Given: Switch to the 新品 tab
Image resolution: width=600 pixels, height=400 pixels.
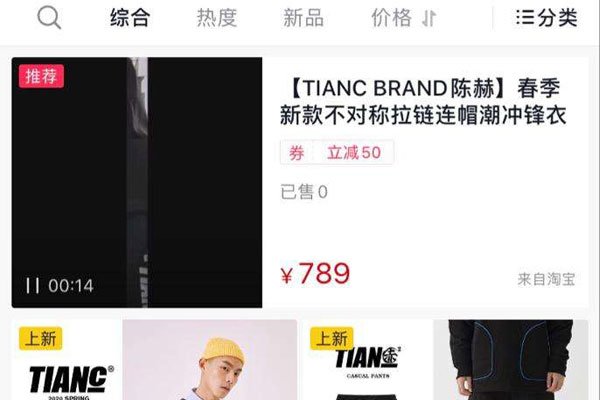Looking at the screenshot, I should pos(303,18).
